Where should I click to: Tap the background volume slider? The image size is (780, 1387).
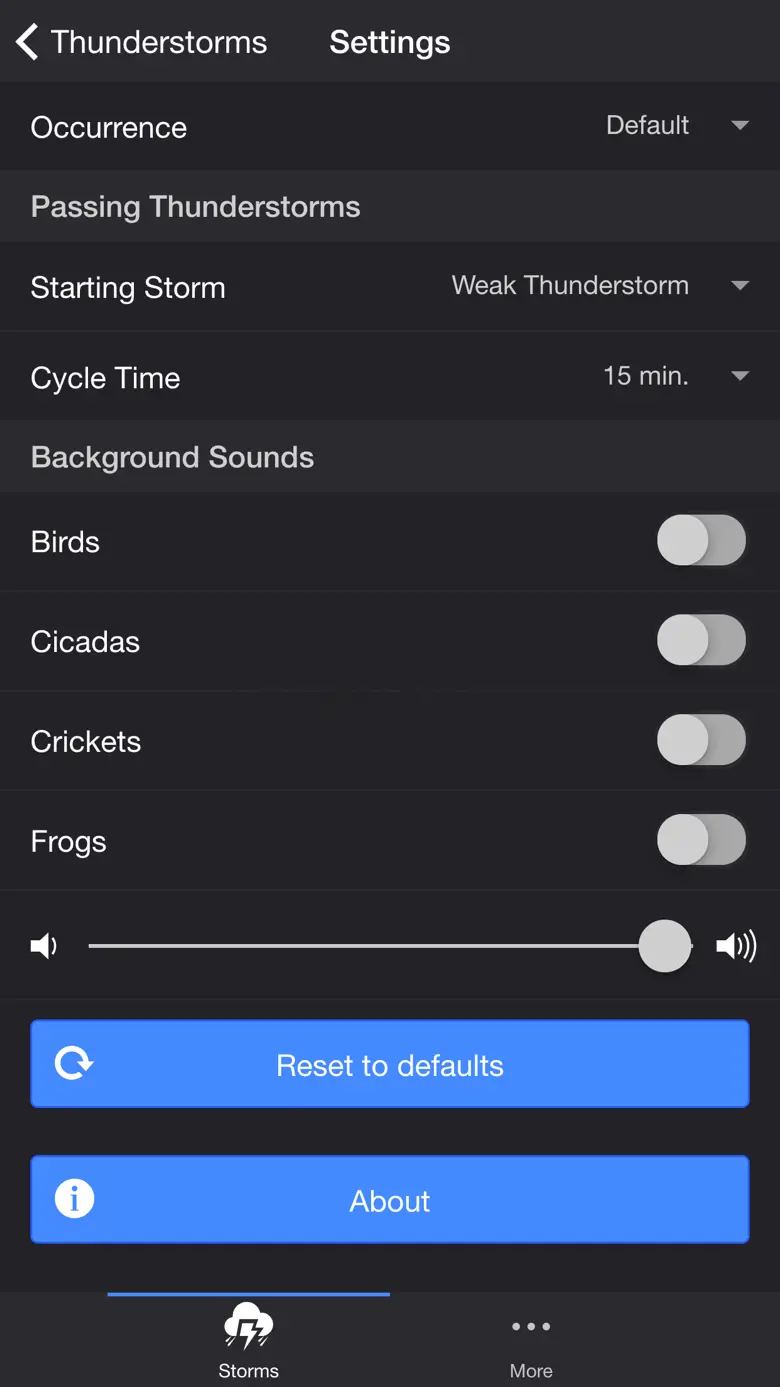tap(390, 945)
